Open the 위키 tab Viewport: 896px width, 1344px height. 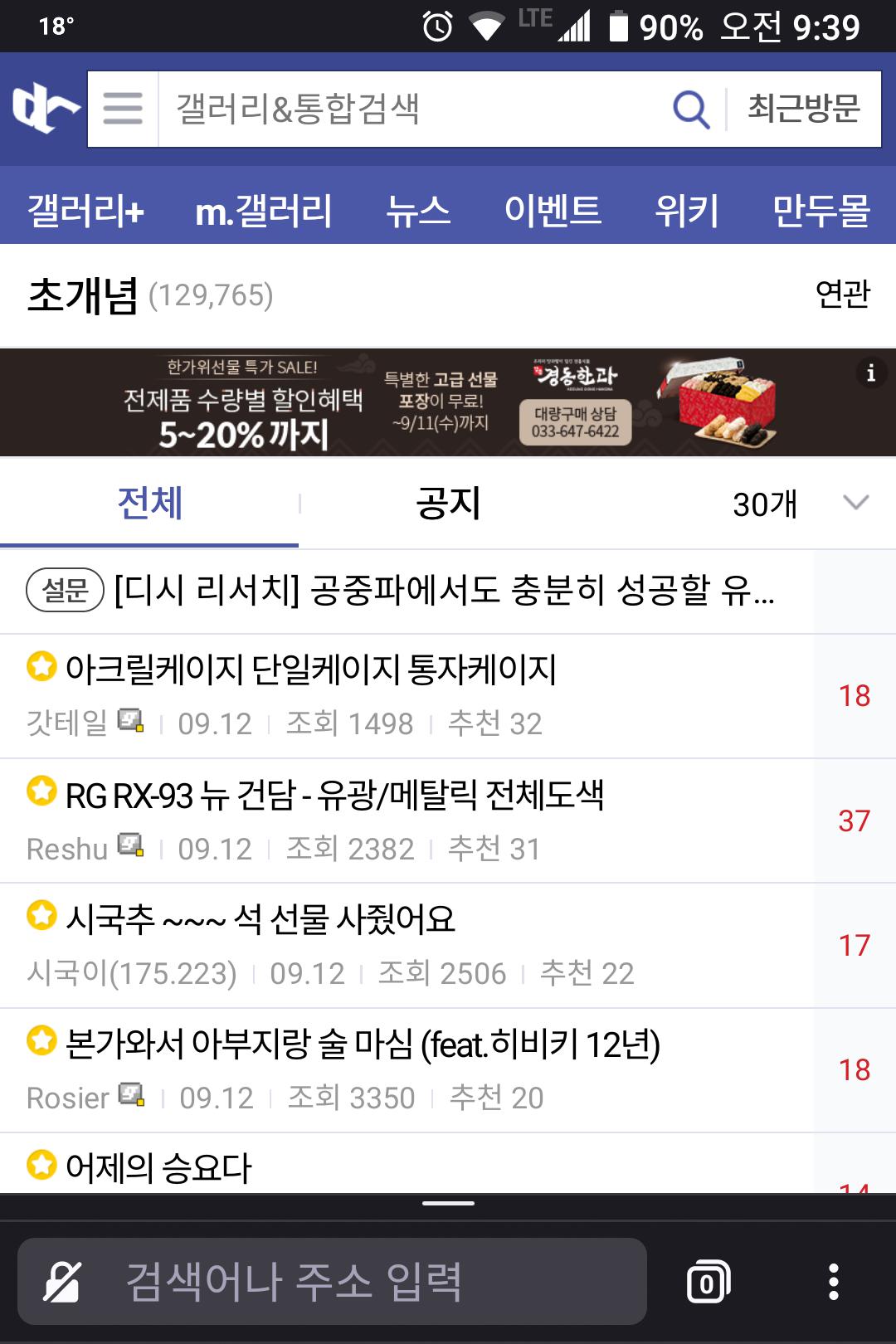tap(686, 210)
